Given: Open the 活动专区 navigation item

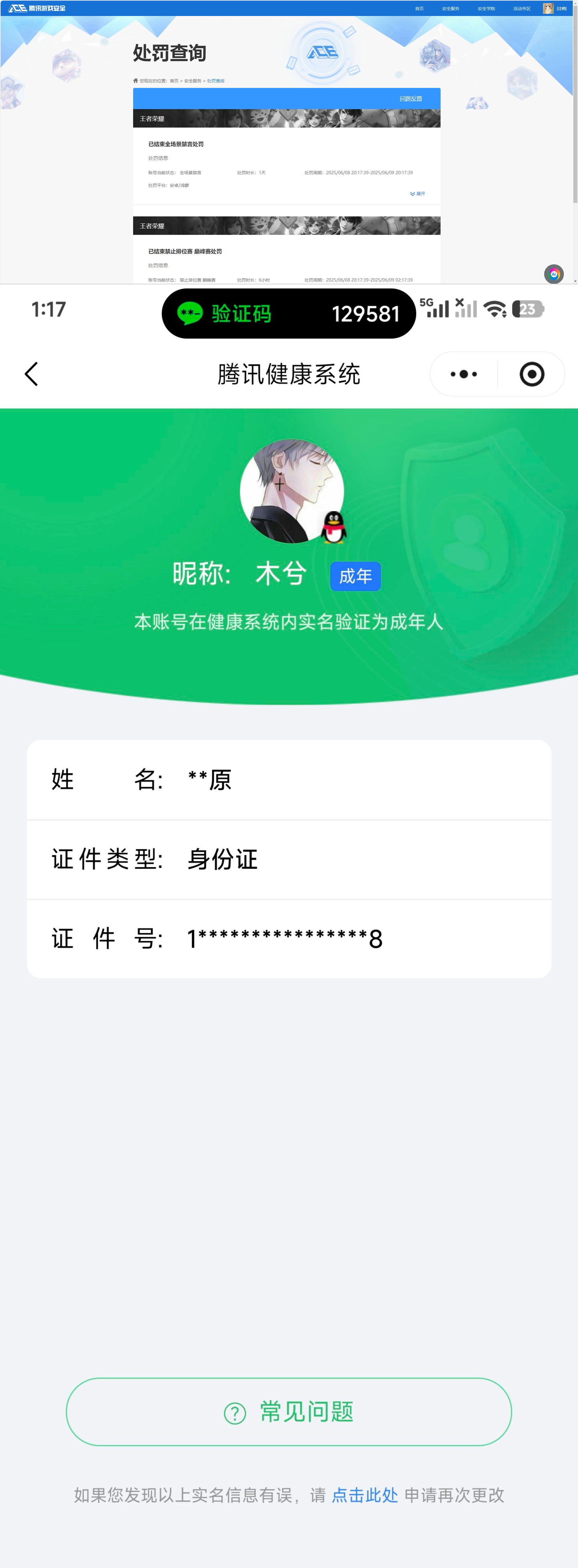Looking at the screenshot, I should tap(522, 8).
